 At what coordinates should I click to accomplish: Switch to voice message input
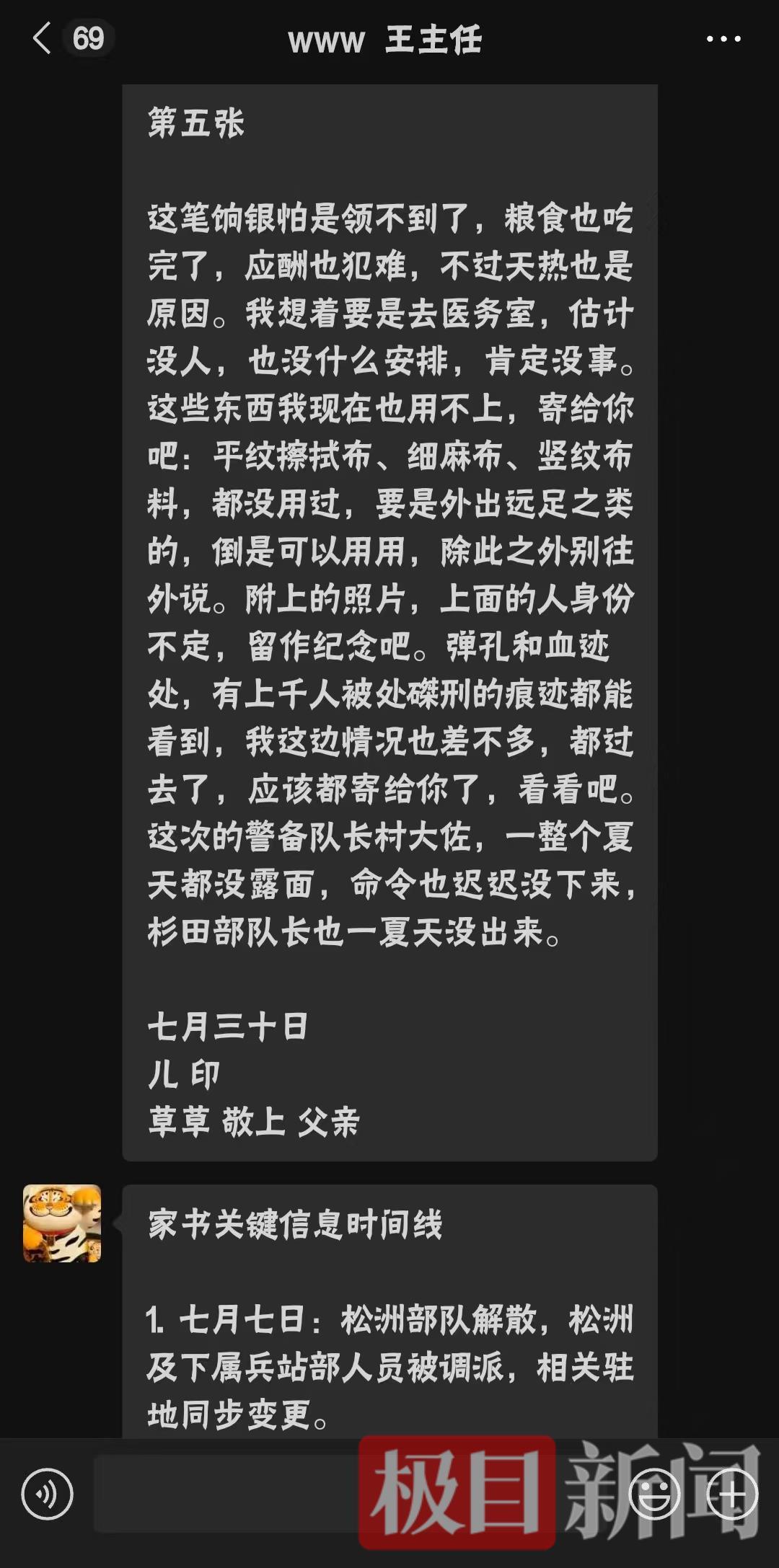[48, 1494]
